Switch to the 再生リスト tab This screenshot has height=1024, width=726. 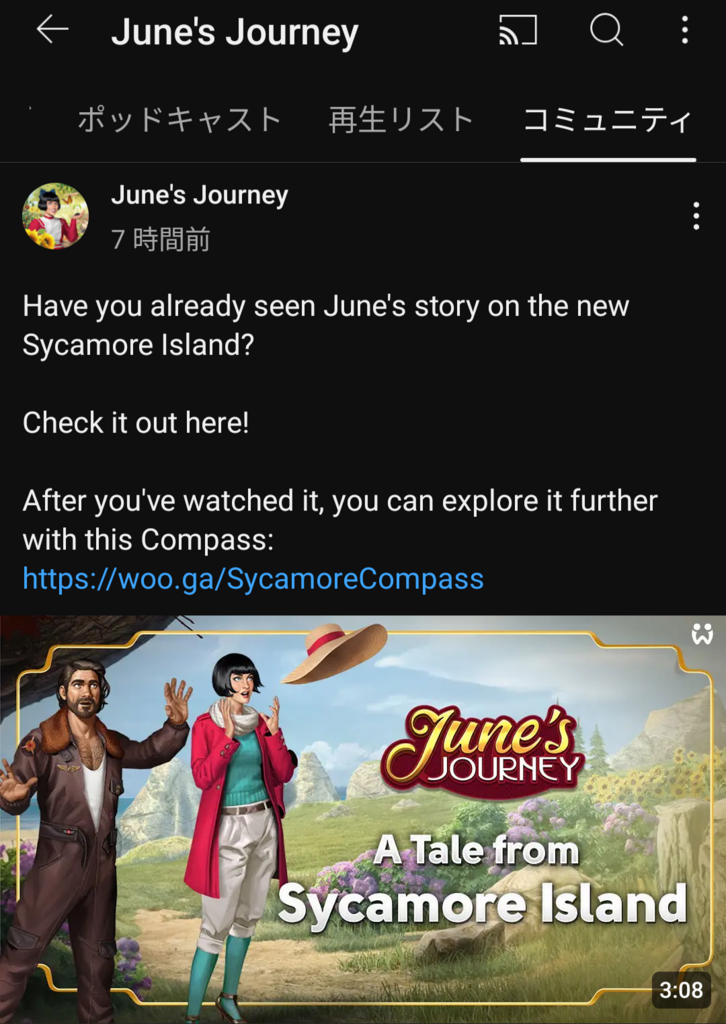coord(401,121)
